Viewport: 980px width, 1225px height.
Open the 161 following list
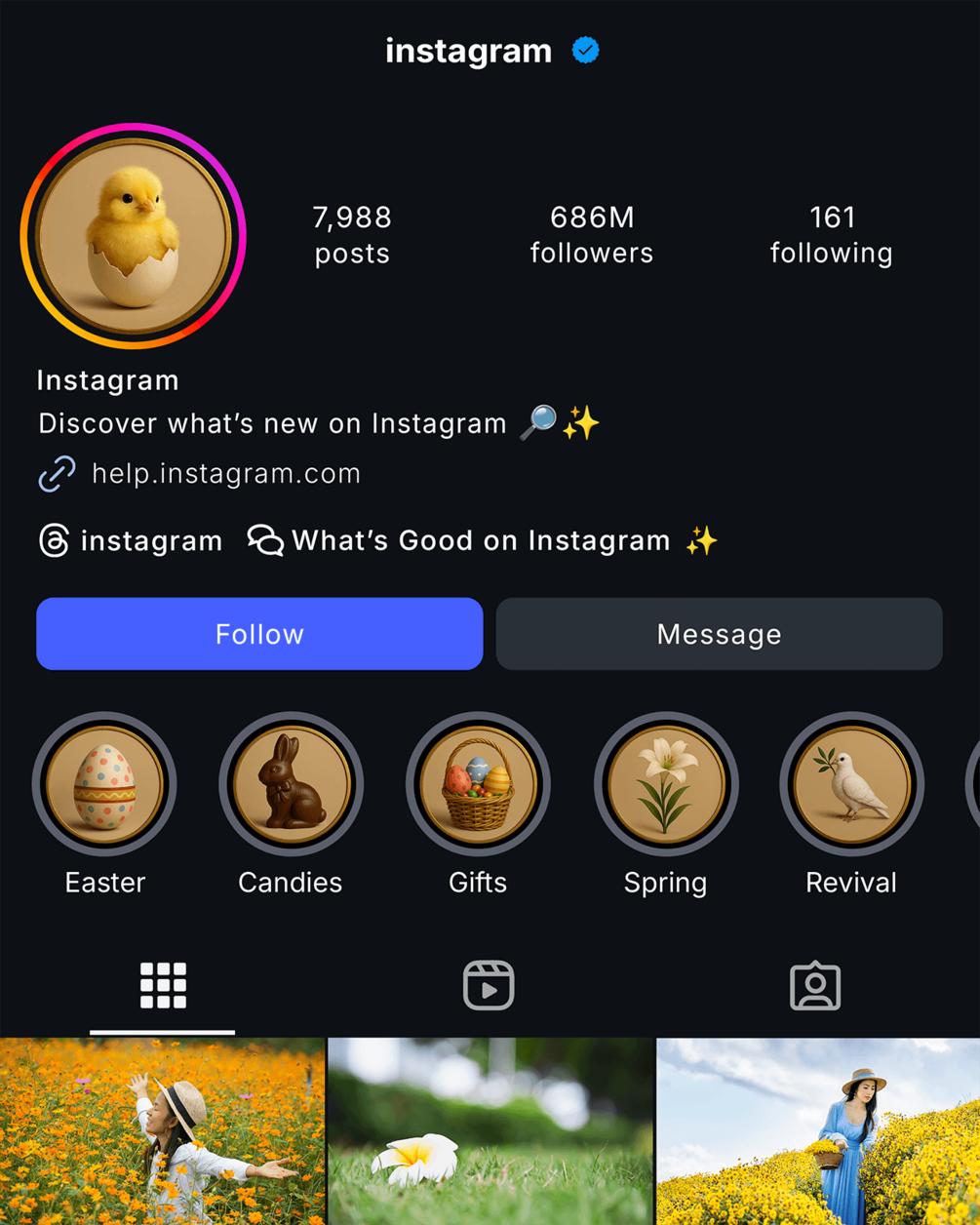(831, 234)
